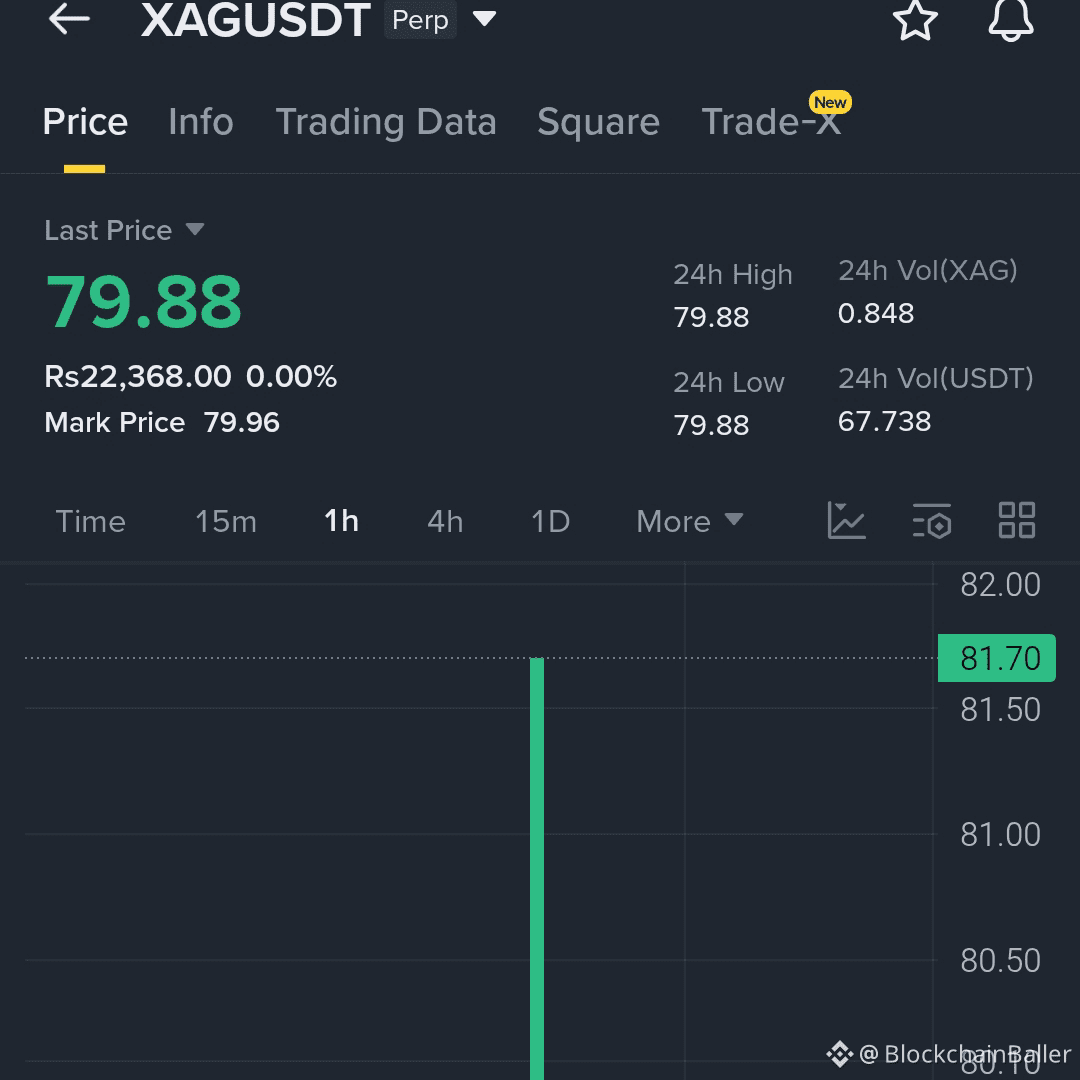Viewport: 1080px width, 1080px height.
Task: Change chart interval to 4h
Action: (x=445, y=521)
